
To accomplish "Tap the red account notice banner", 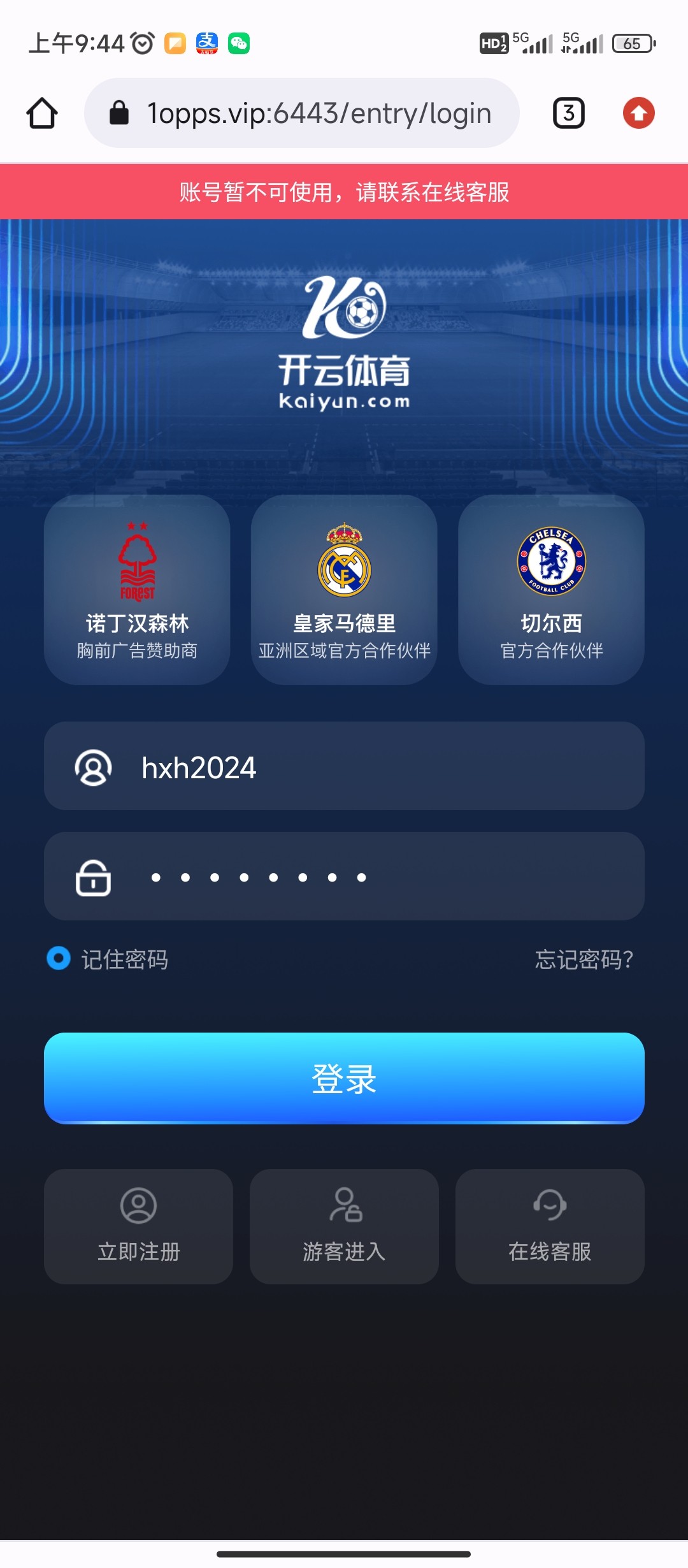I will point(344,191).
